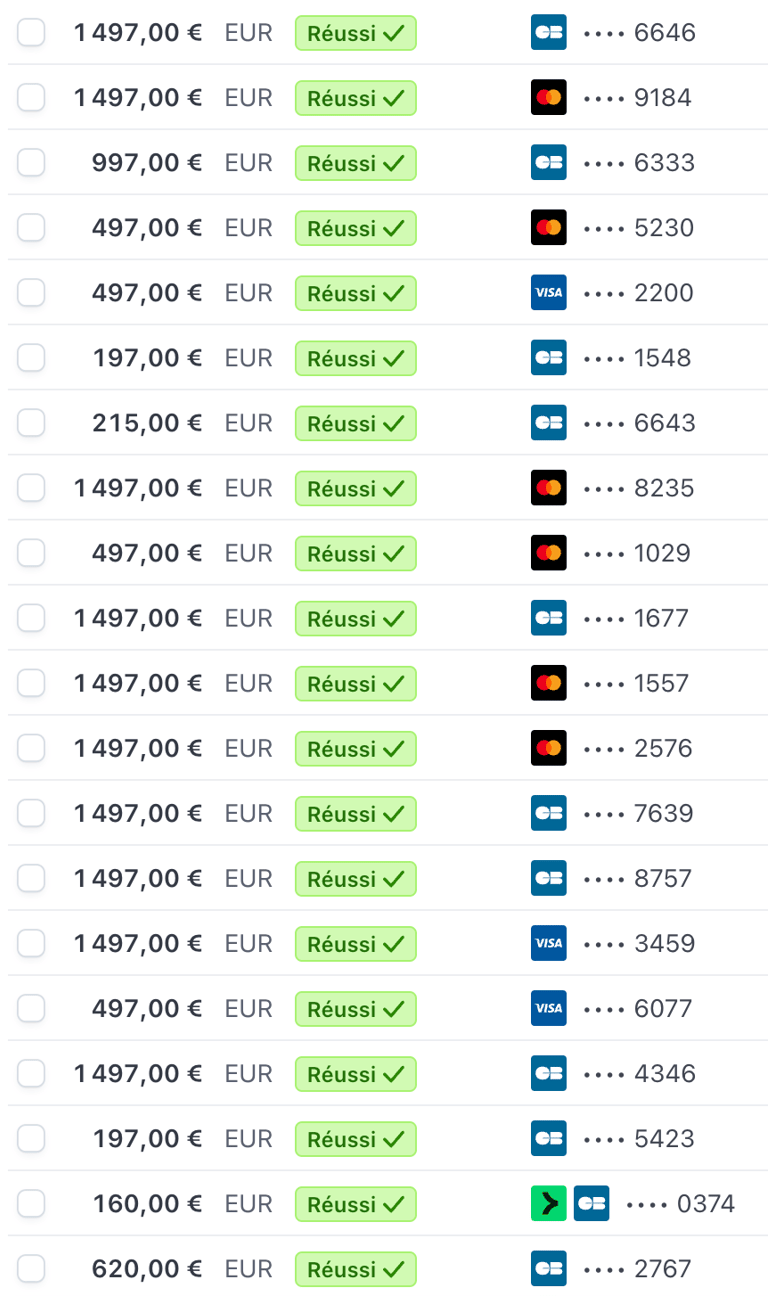Mark the checkbox for card ending 1029
Viewport: 768px width, 1296px height.
tap(31, 553)
